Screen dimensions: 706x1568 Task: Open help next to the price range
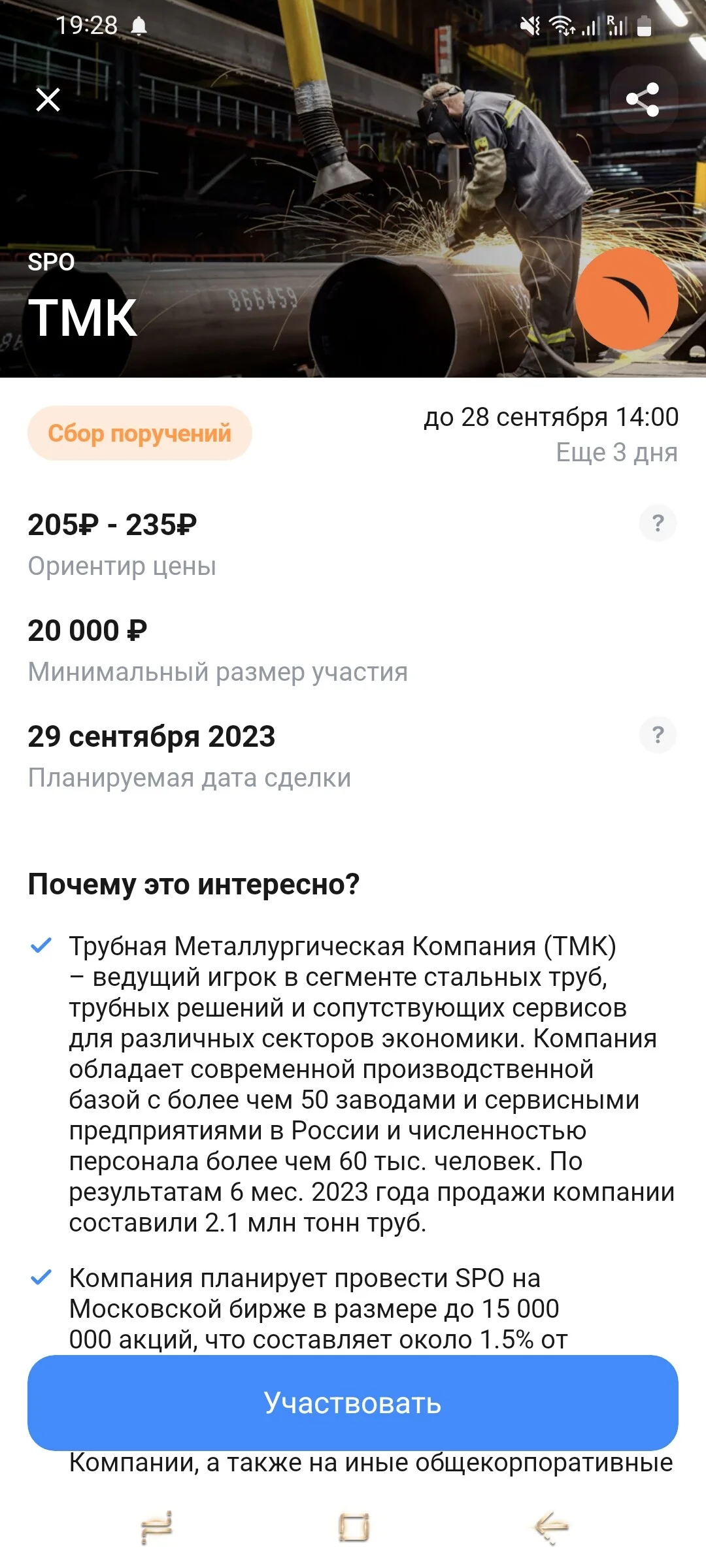point(658,523)
